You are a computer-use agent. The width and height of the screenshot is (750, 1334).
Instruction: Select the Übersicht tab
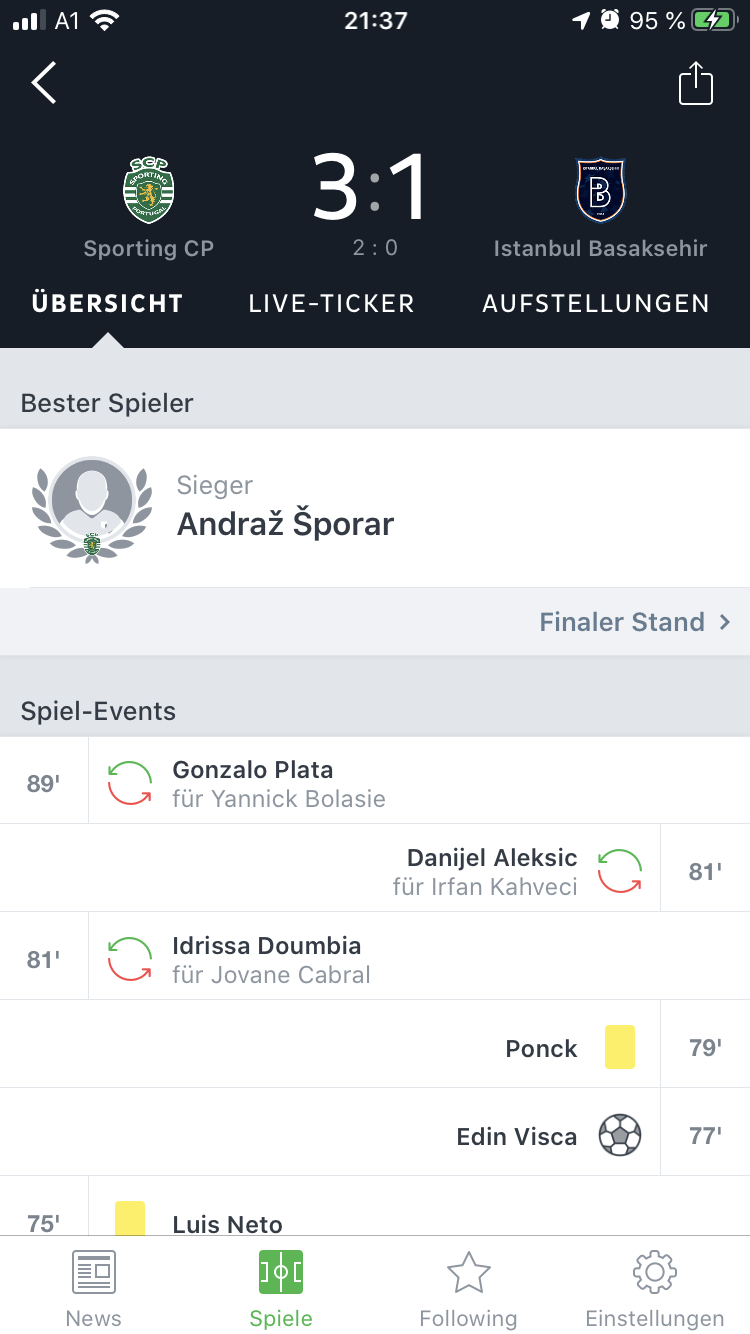click(x=107, y=304)
